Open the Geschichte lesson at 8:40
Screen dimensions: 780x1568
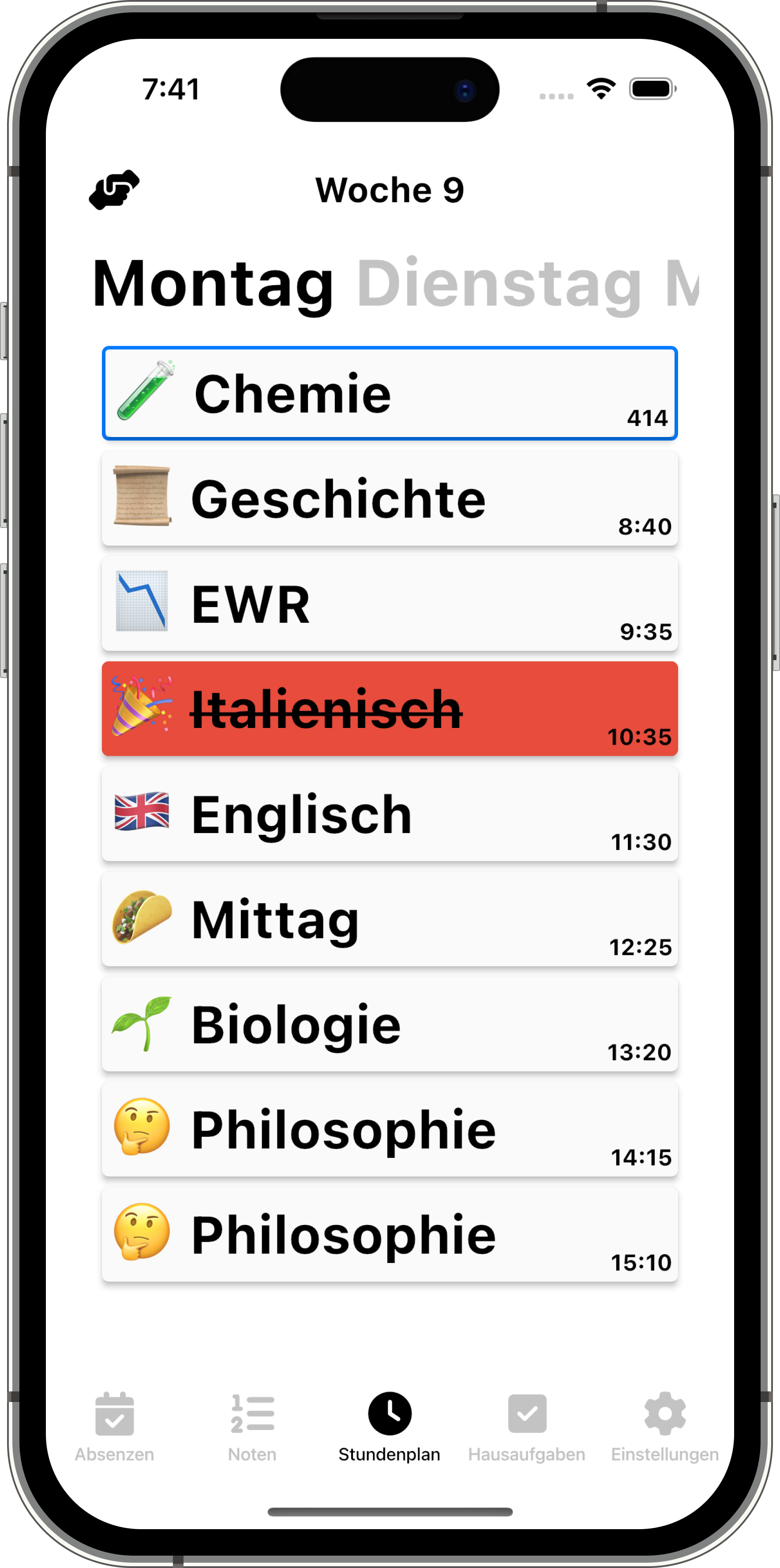click(x=390, y=498)
